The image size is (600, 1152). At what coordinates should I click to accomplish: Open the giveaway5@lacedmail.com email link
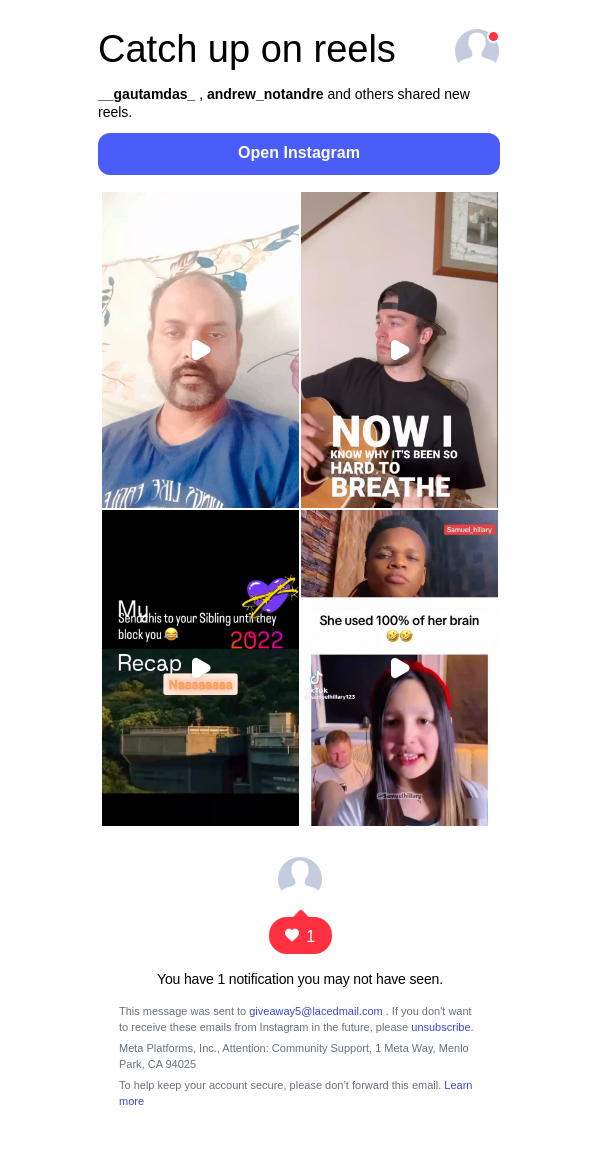(316, 1011)
